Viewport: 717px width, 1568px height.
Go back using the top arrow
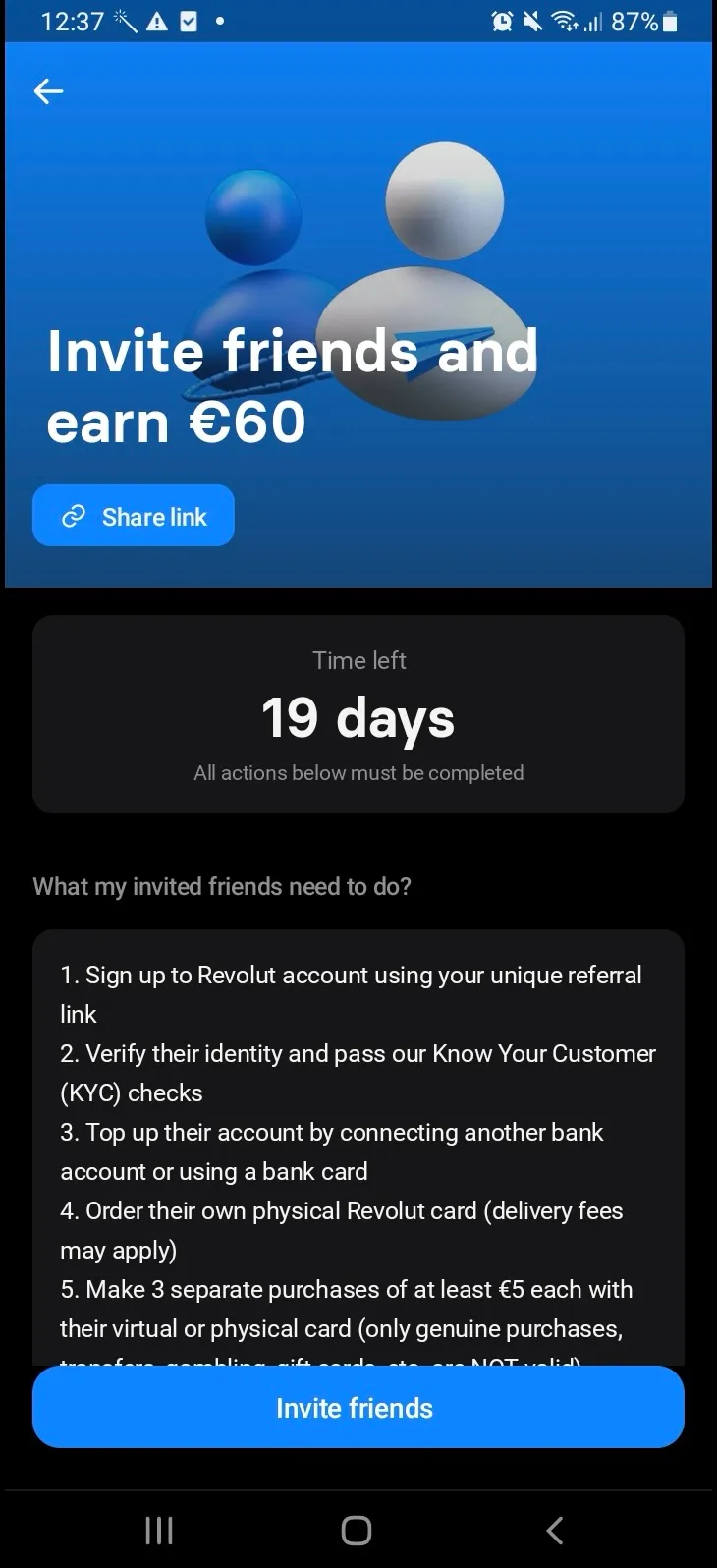48,91
